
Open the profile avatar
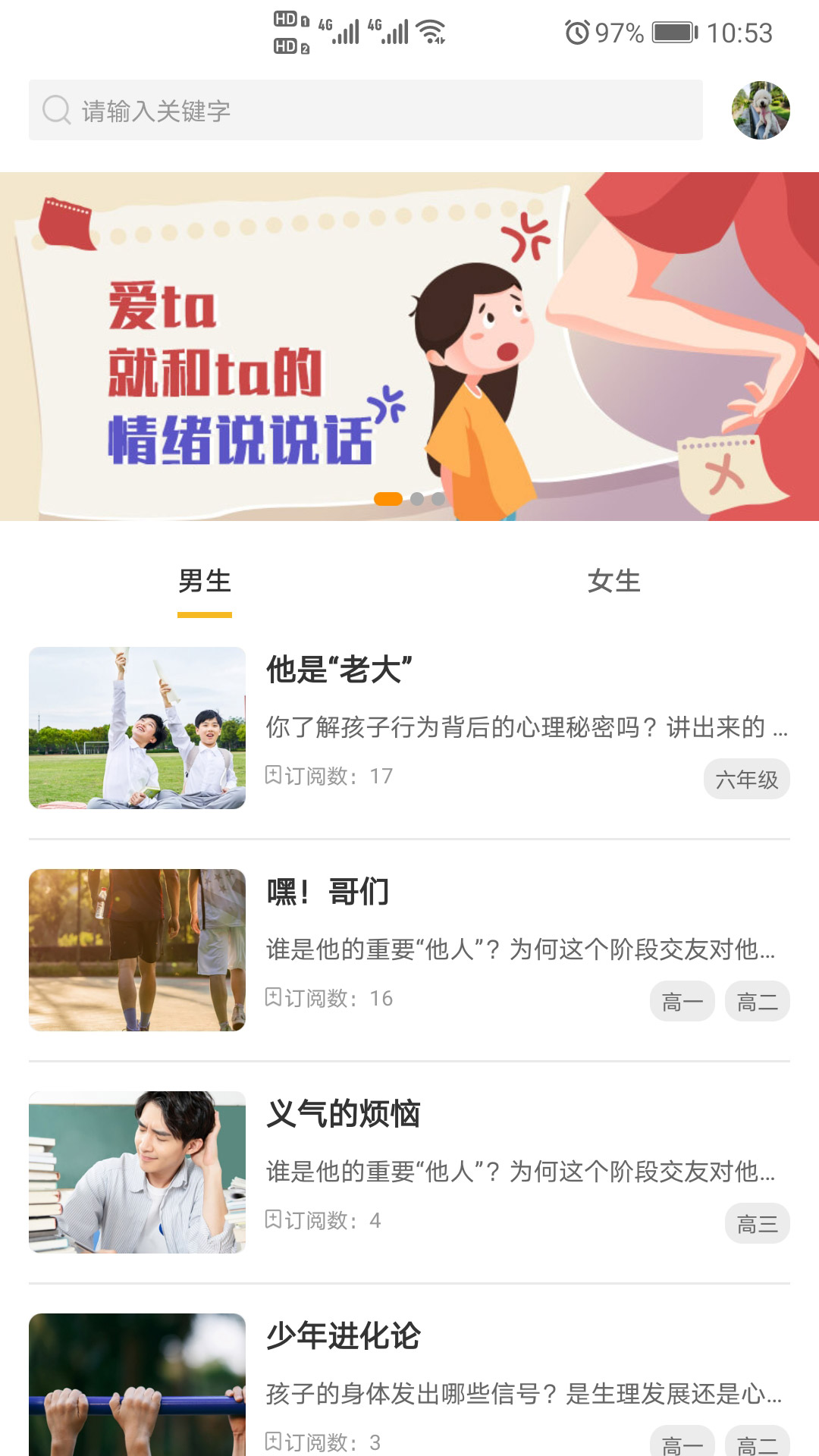click(761, 111)
